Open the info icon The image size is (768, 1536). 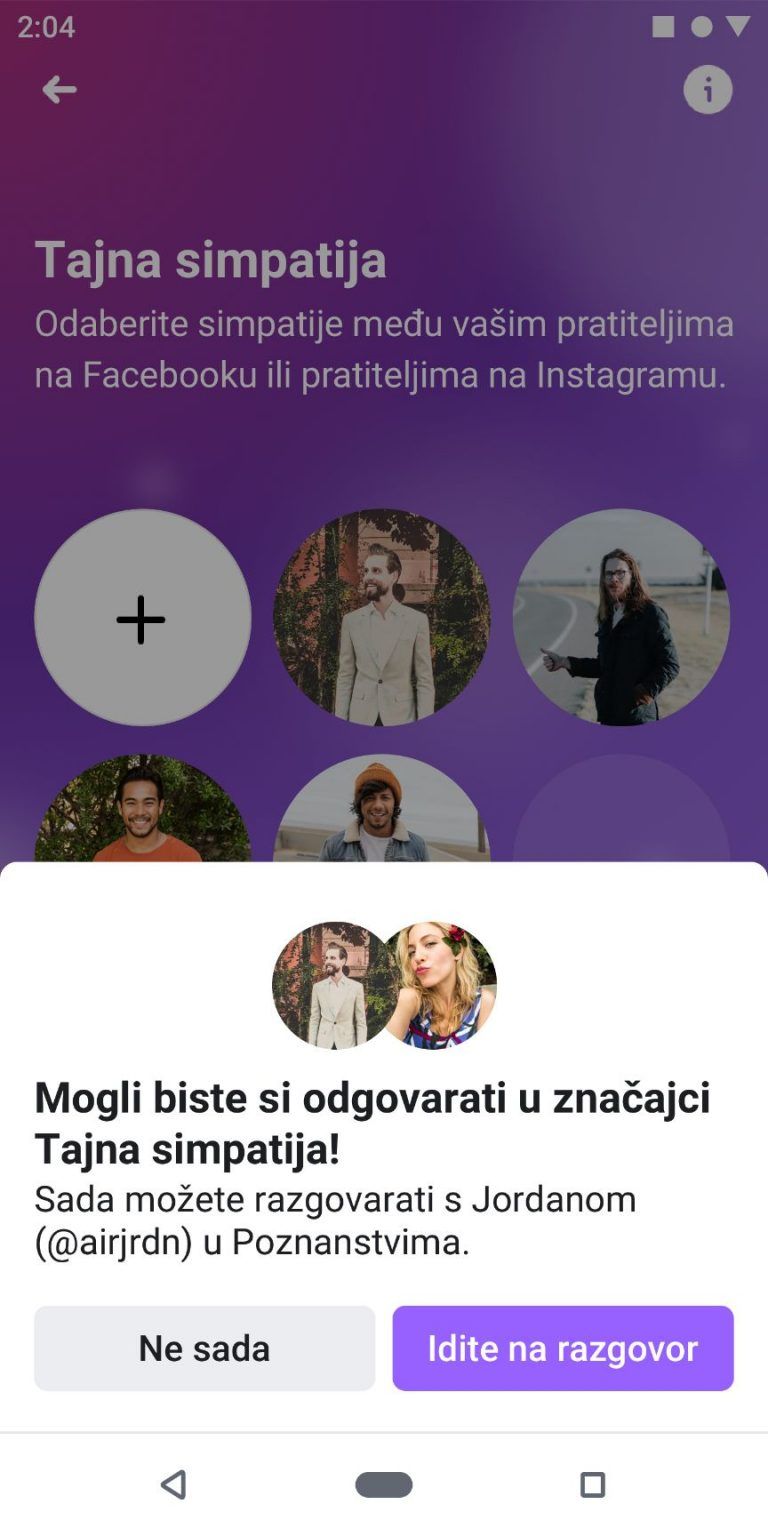[708, 90]
